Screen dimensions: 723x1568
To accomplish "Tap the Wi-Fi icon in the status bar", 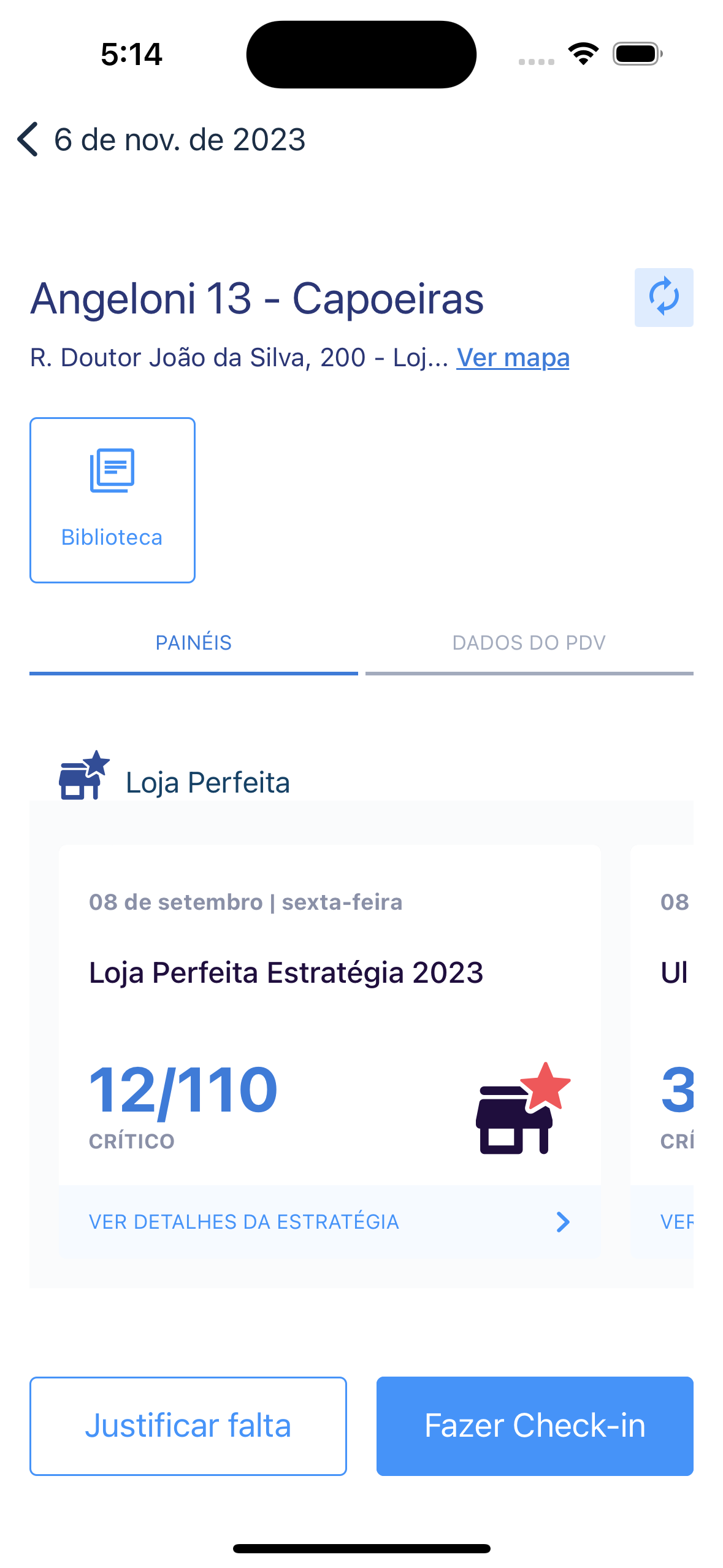I will [583, 54].
